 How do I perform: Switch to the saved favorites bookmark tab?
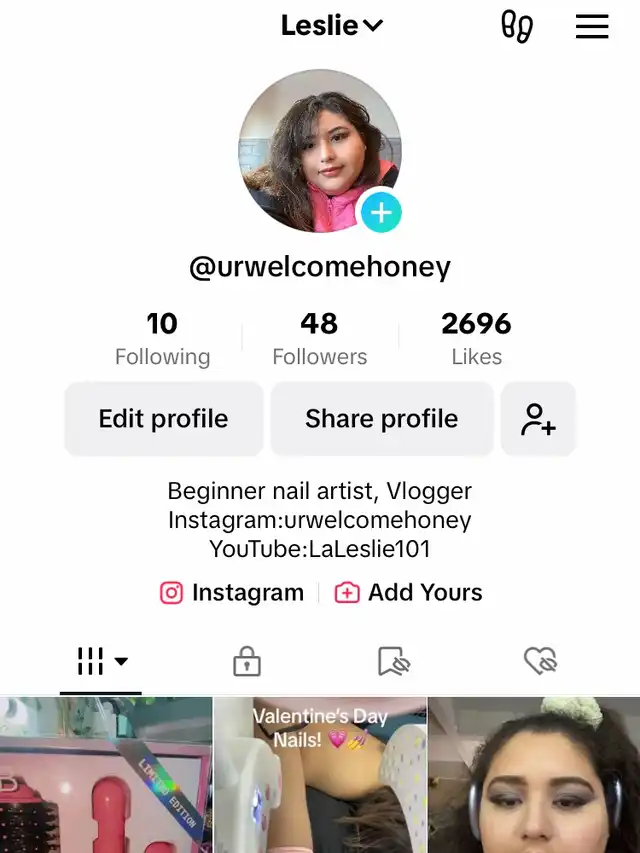coord(394,661)
